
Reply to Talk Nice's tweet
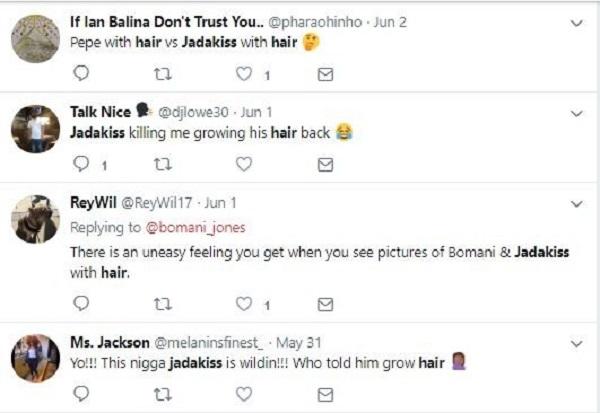[81, 163]
